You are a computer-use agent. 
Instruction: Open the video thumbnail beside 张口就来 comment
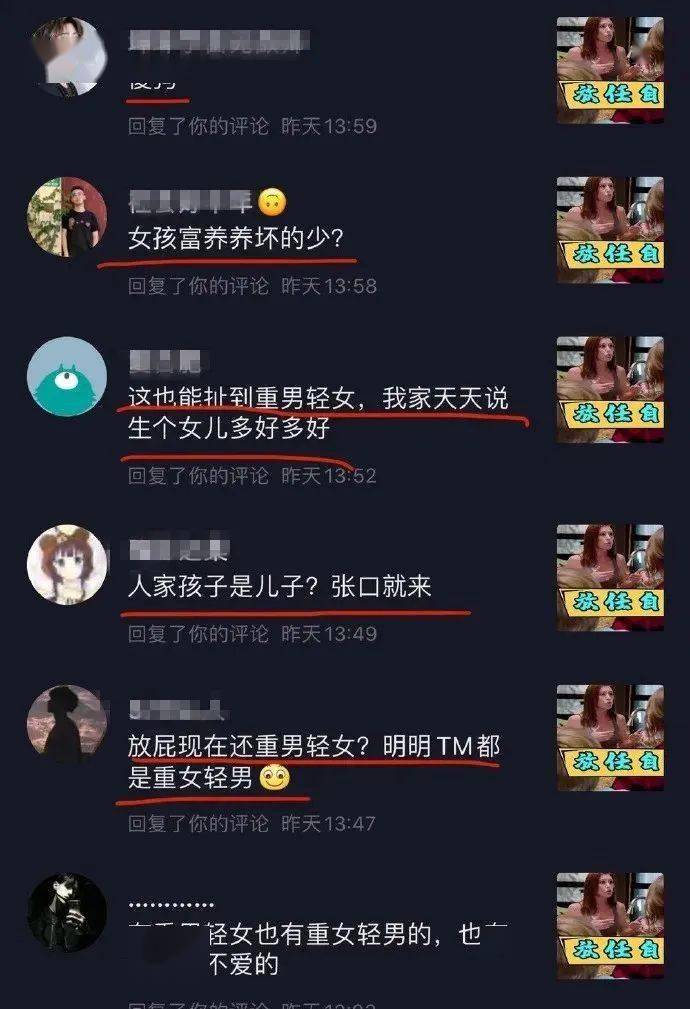pos(610,578)
